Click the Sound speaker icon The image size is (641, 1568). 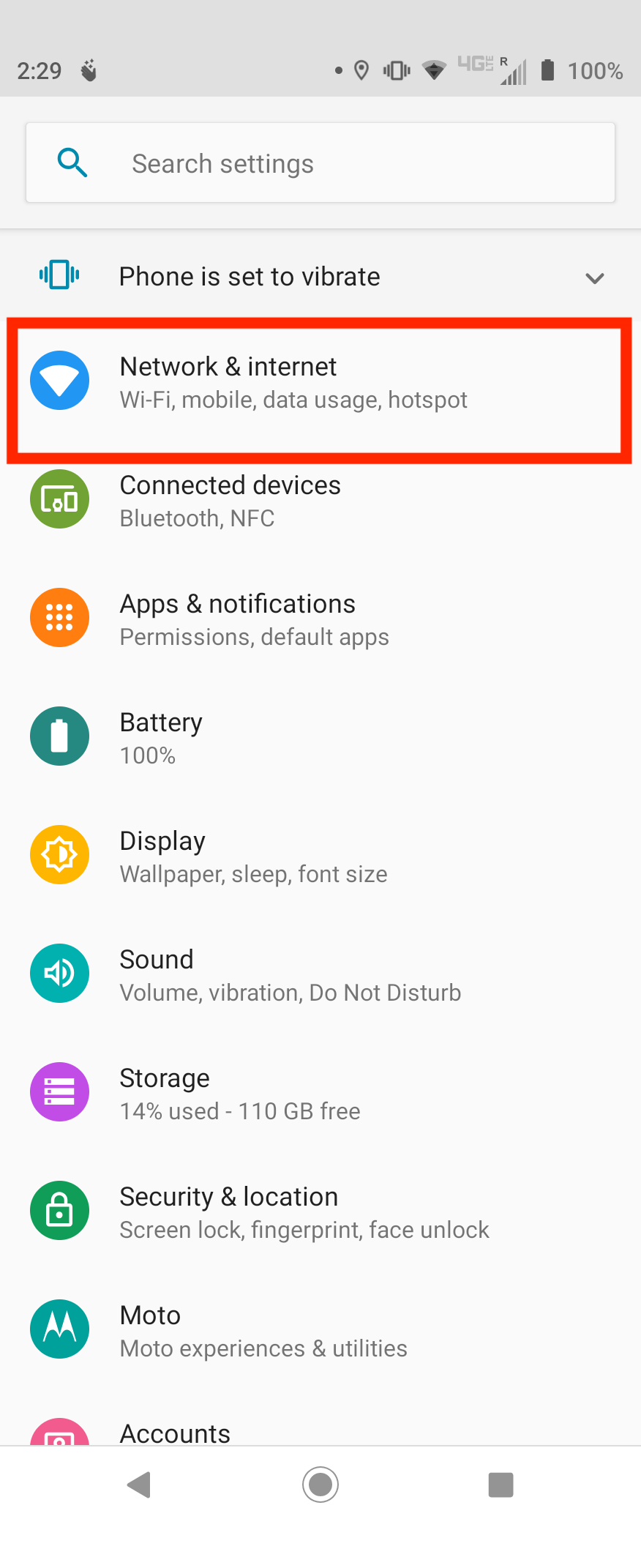click(59, 973)
